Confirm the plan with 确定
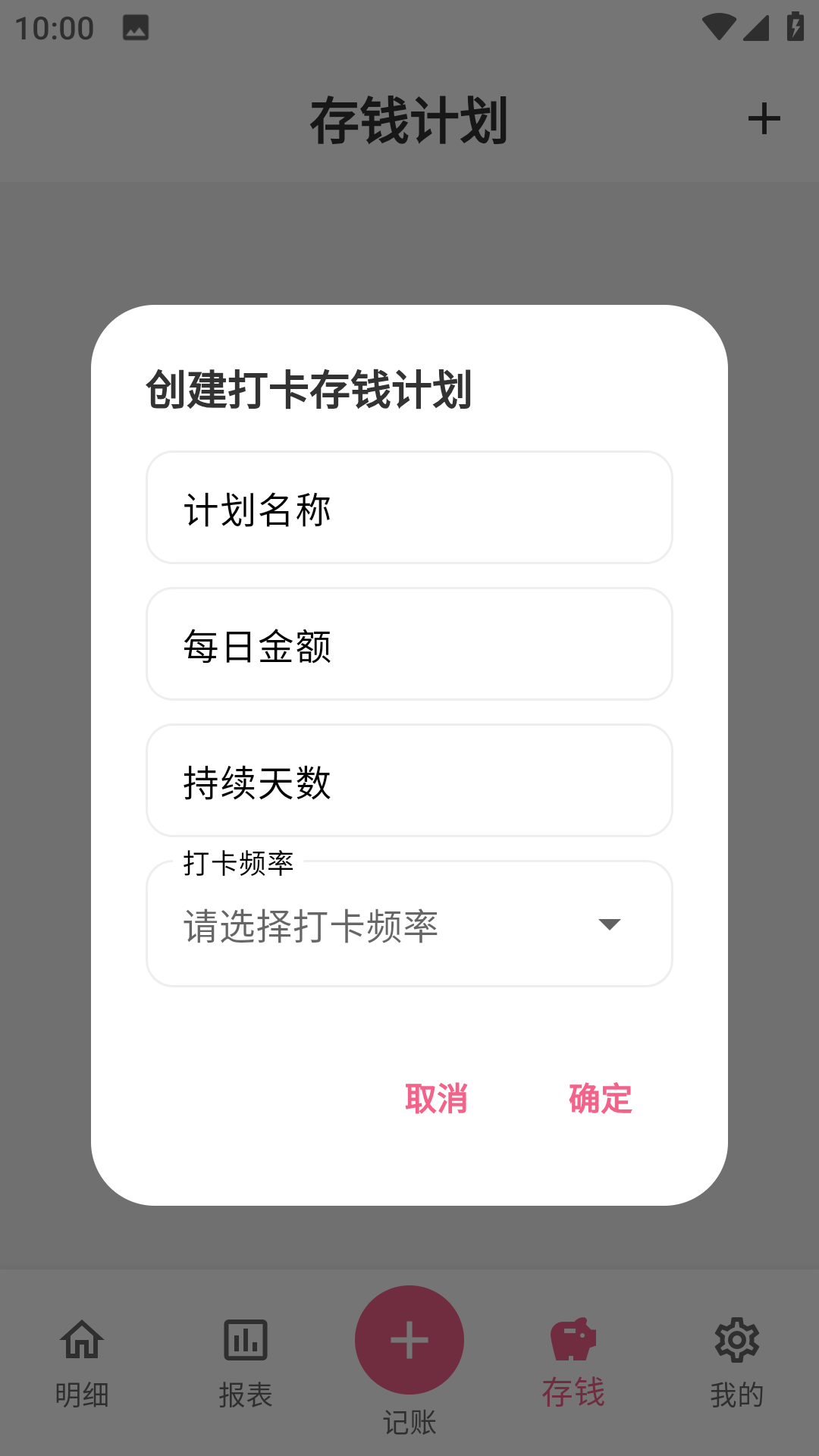819x1456 pixels. (x=600, y=1098)
